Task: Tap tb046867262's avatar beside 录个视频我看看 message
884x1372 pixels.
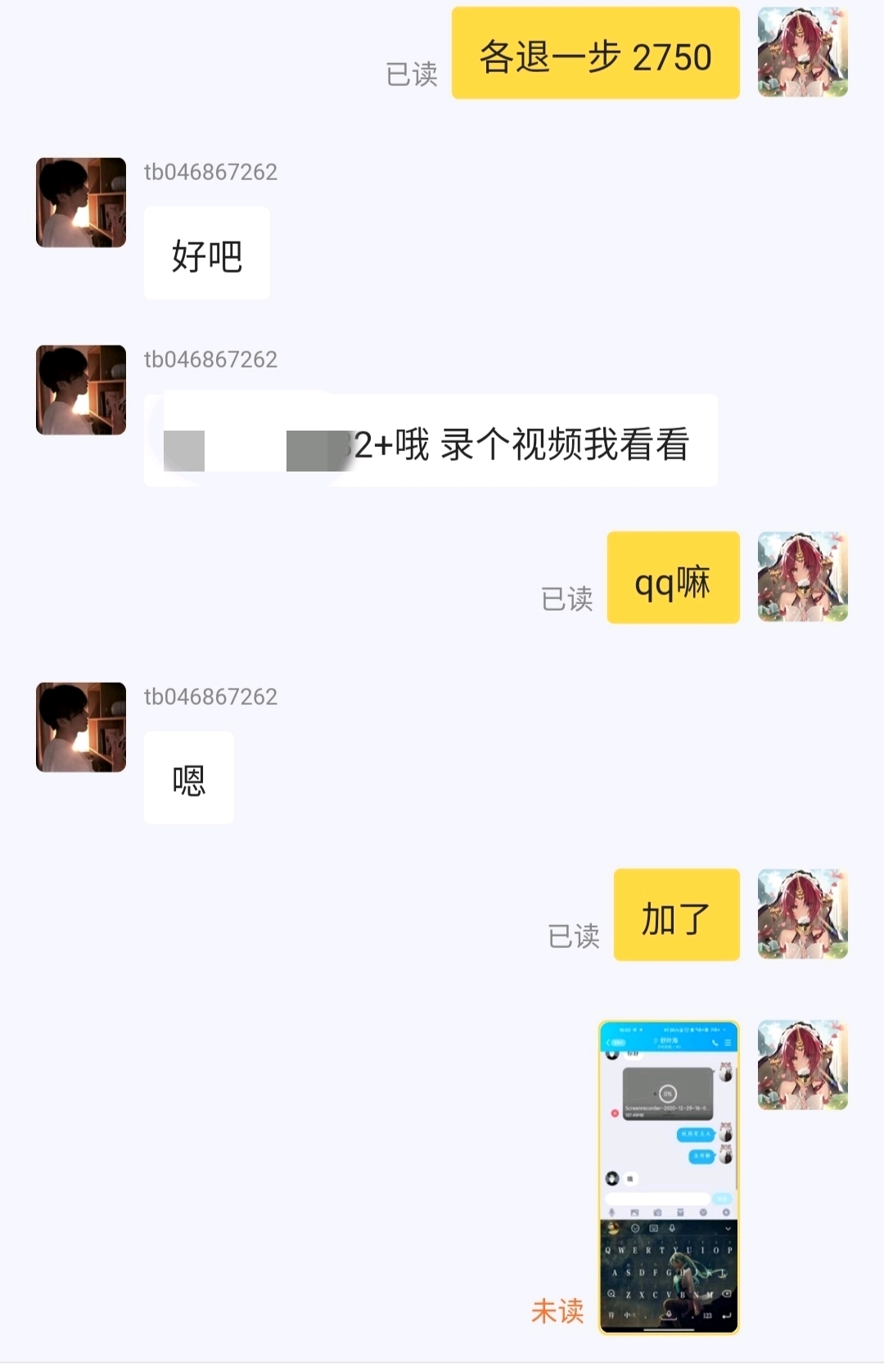Action: pyautogui.click(x=81, y=390)
